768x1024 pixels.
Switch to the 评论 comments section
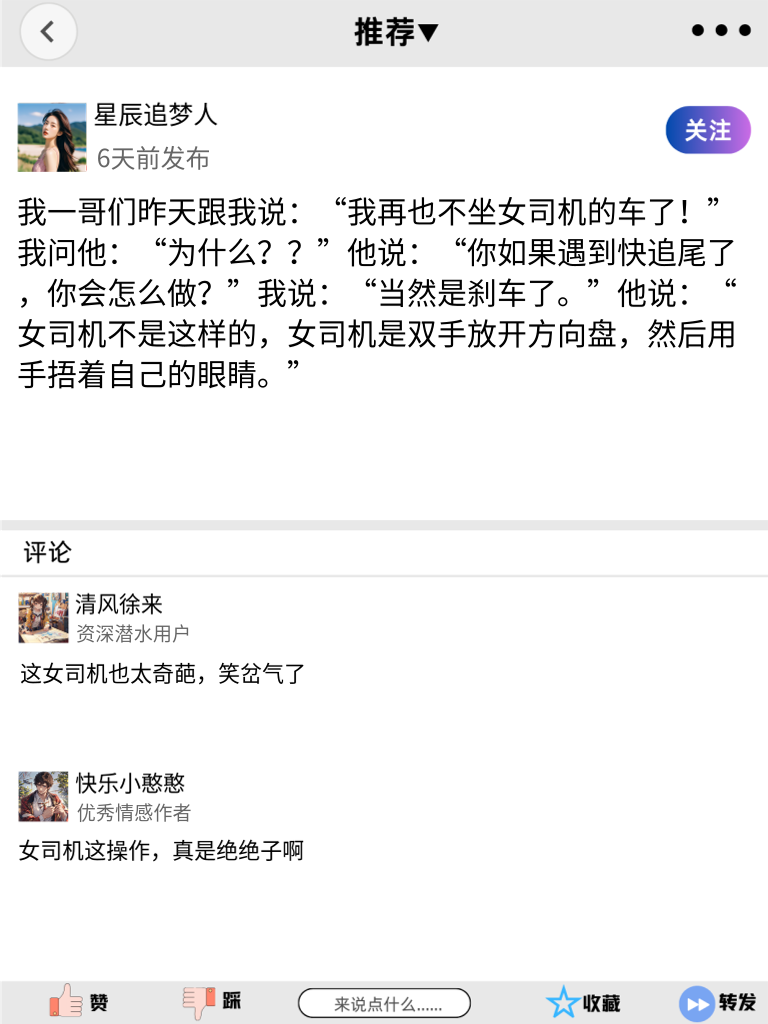coord(44,552)
